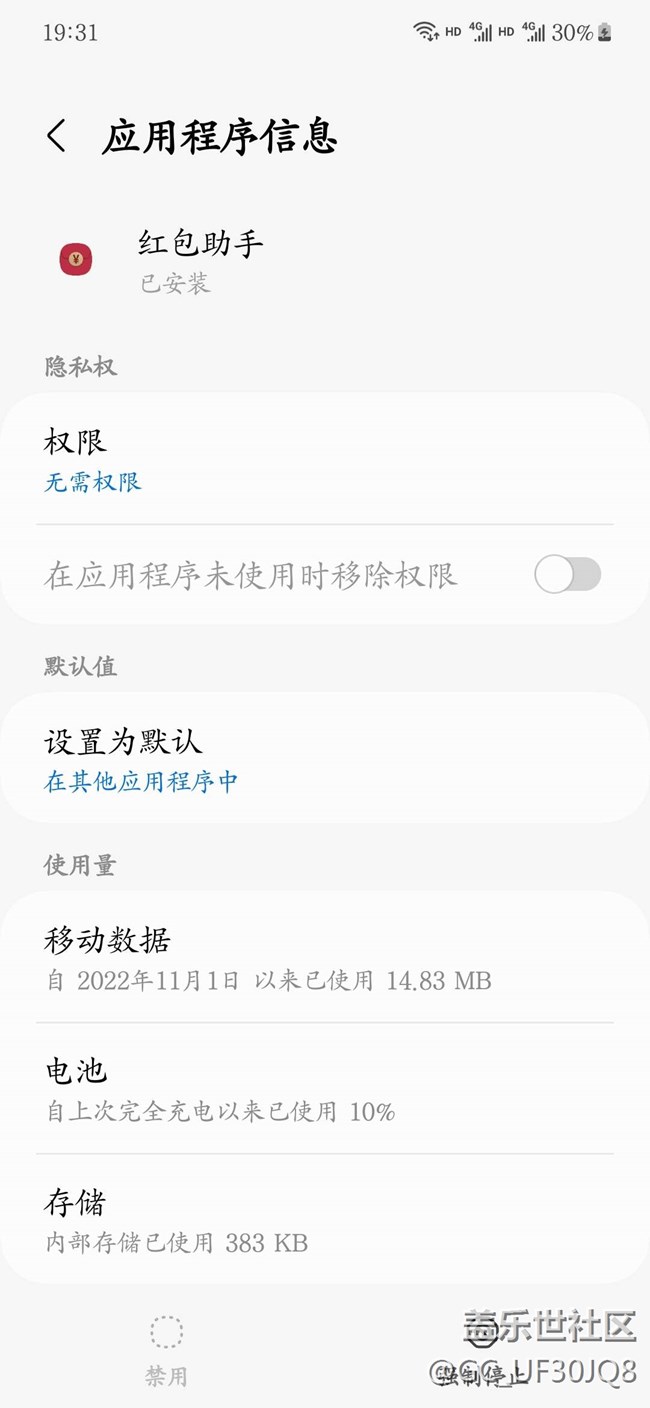Tap 强制停止 to force stop the app
Image resolution: width=650 pixels, height=1408 pixels.
pos(483,1350)
